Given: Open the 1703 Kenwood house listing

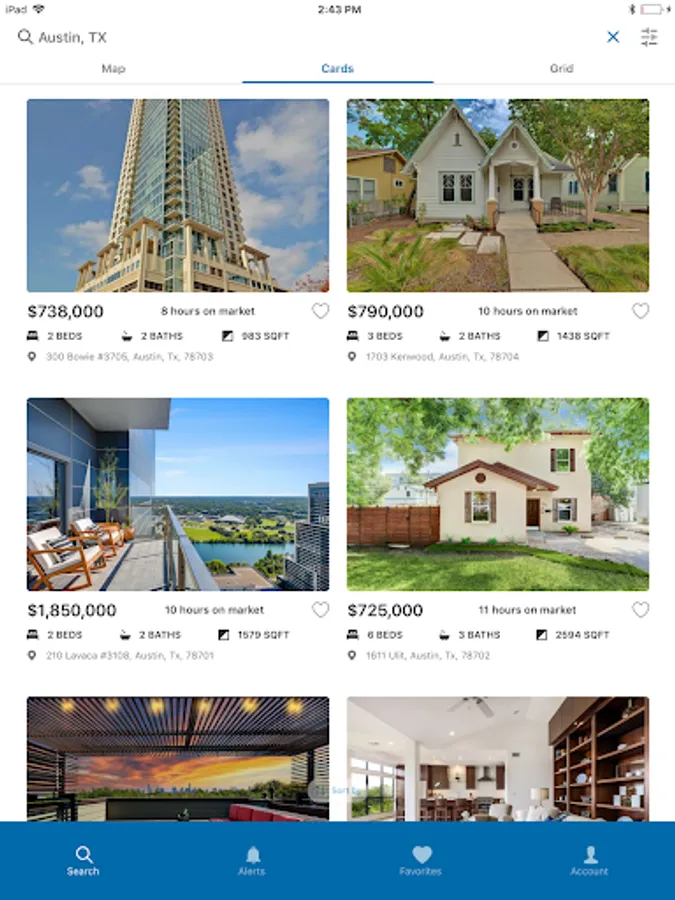Looking at the screenshot, I should point(498,195).
